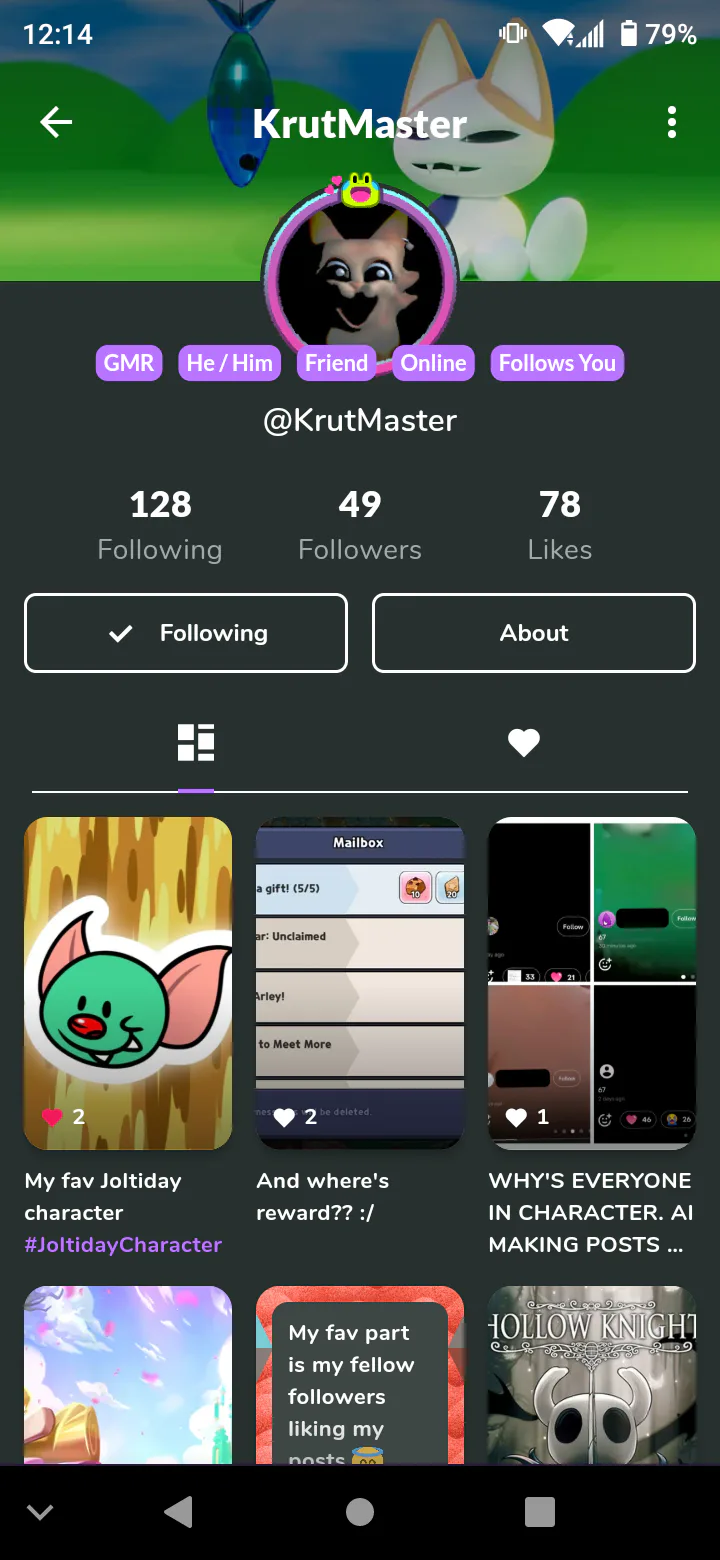Switch to the liked posts heart tab
Viewport: 720px width, 1560px height.
[524, 743]
